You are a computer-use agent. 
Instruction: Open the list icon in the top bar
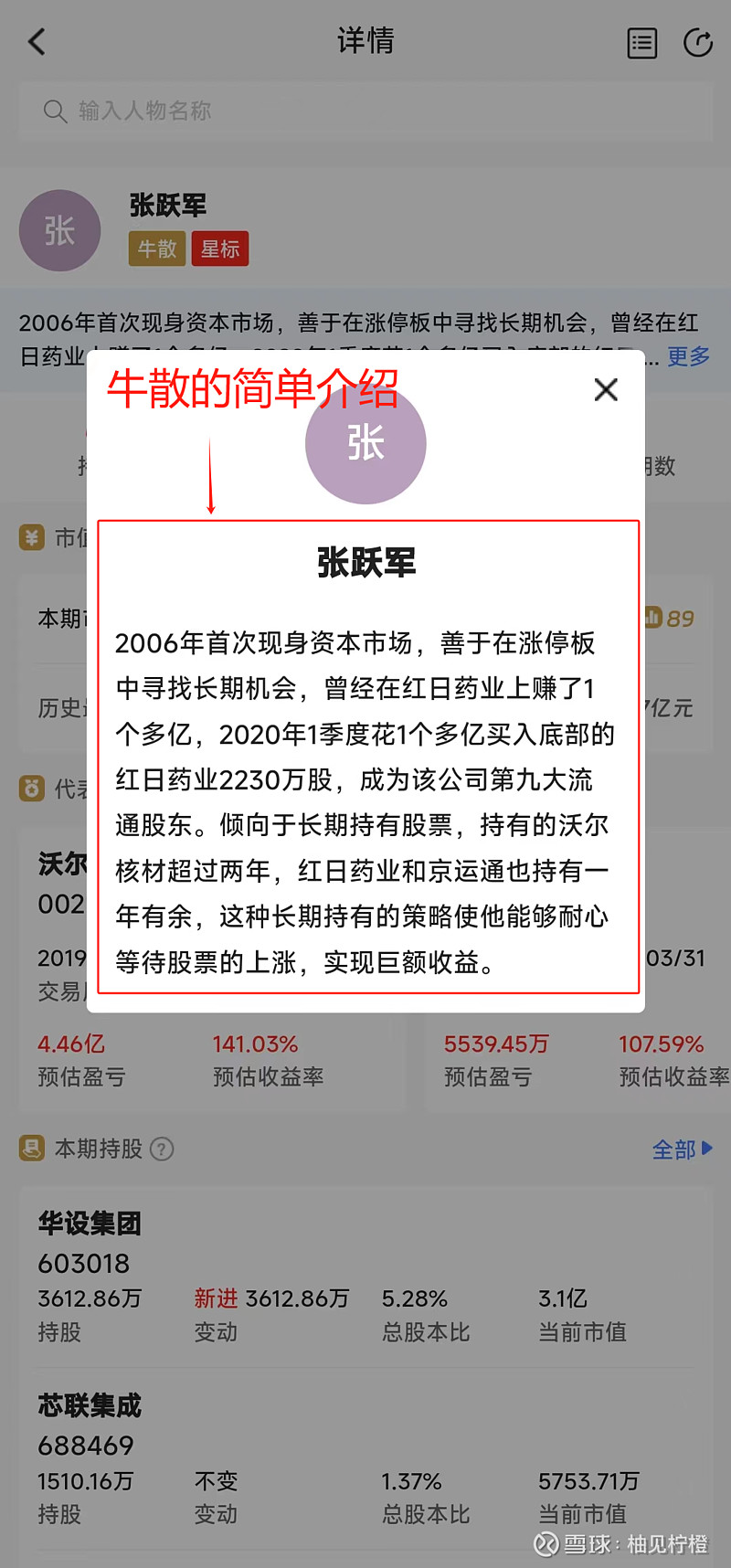click(642, 42)
